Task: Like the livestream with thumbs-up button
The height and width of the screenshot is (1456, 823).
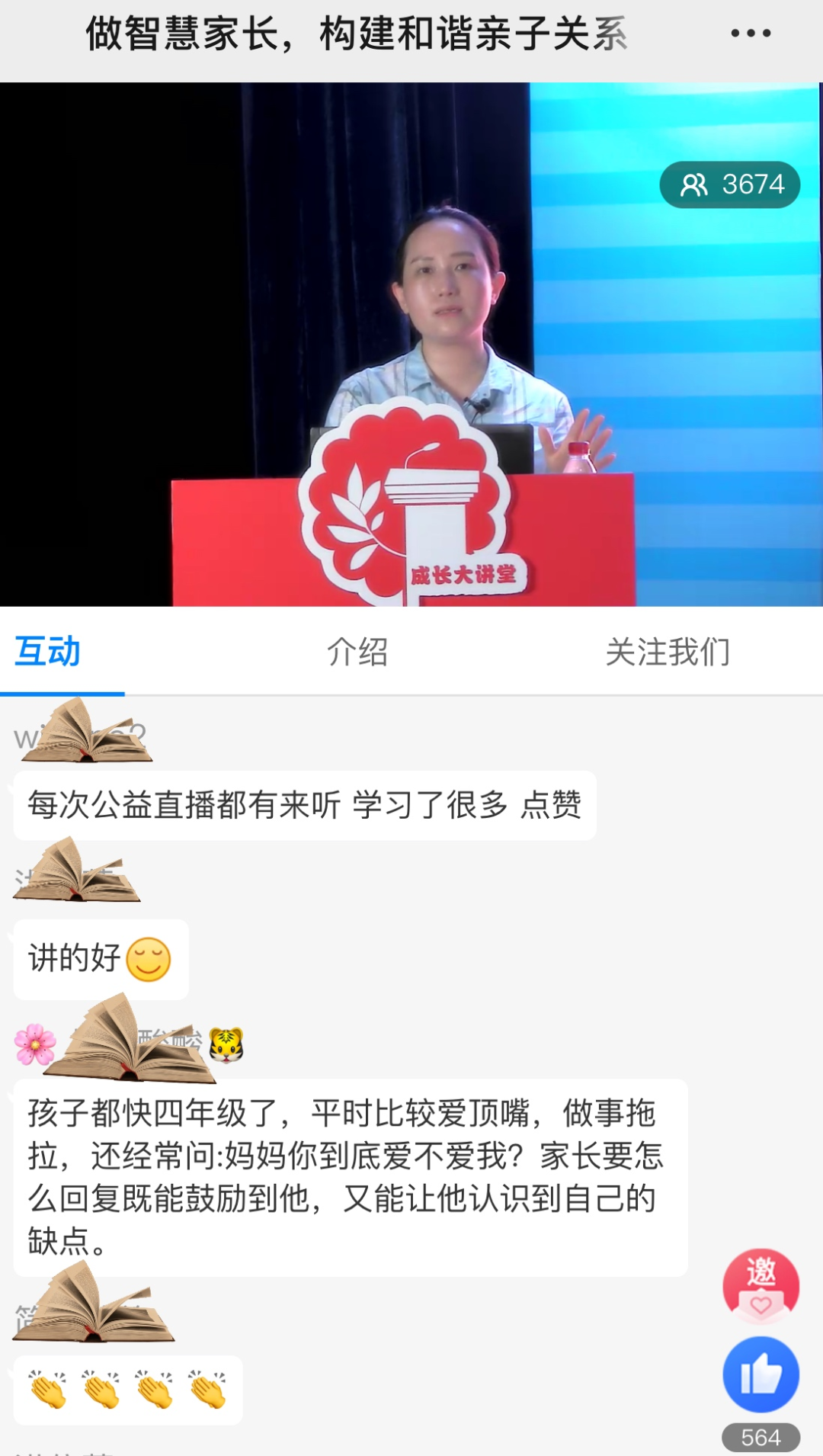Action: click(761, 1374)
